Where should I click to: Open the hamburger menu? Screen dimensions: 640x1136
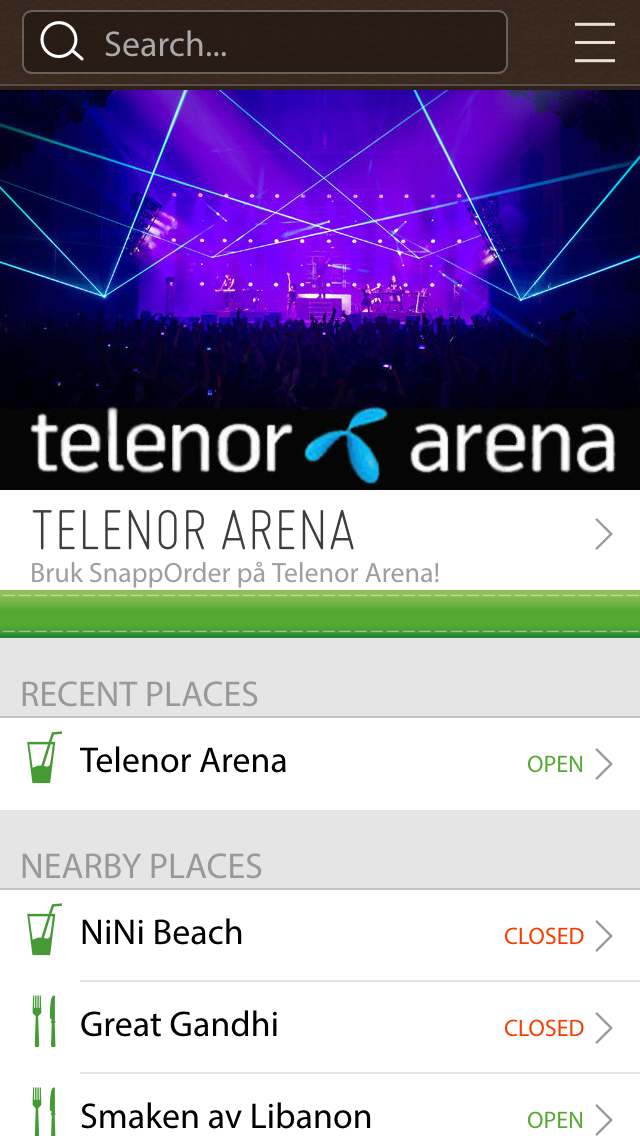pos(594,42)
